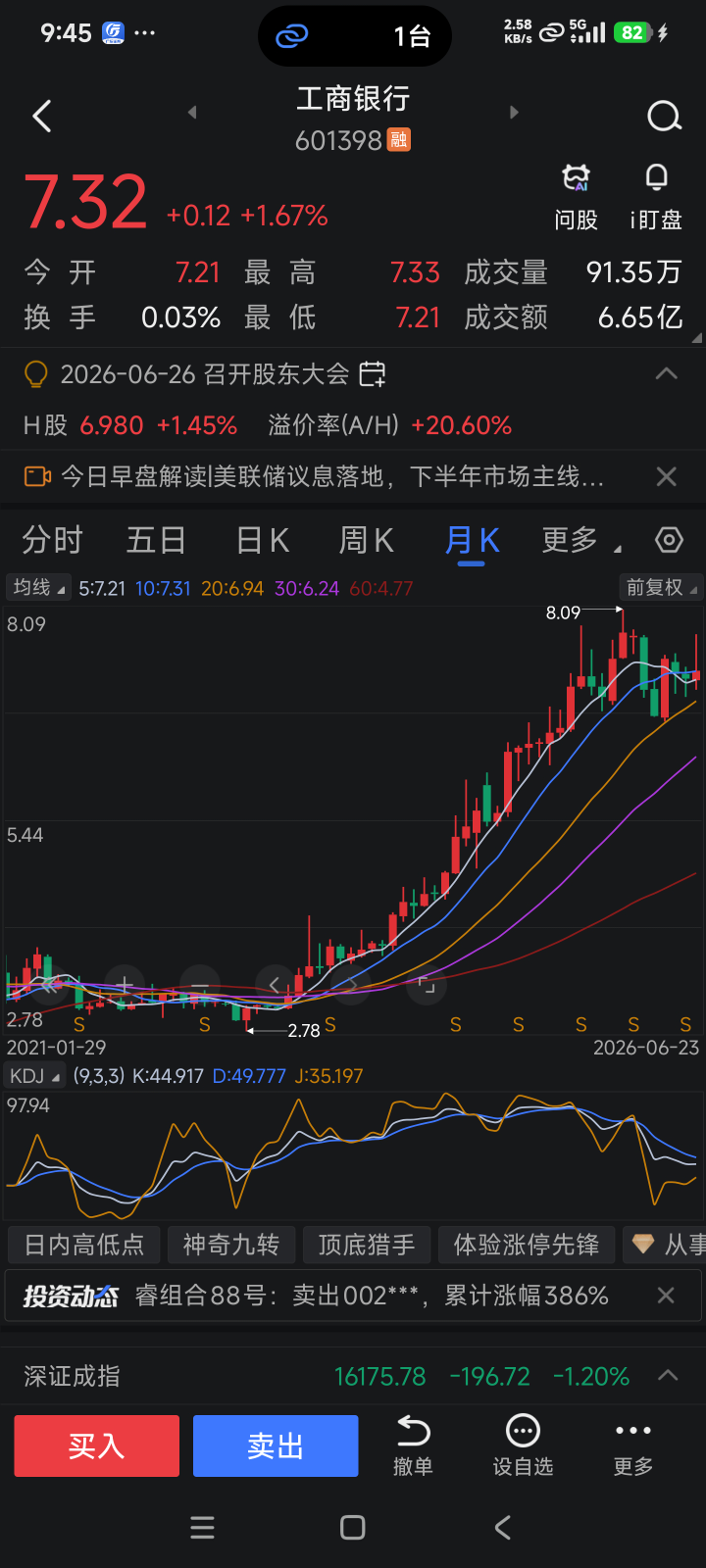Open the 均线 indicator dropdown
This screenshot has width=706, height=1568.
[x=38, y=588]
